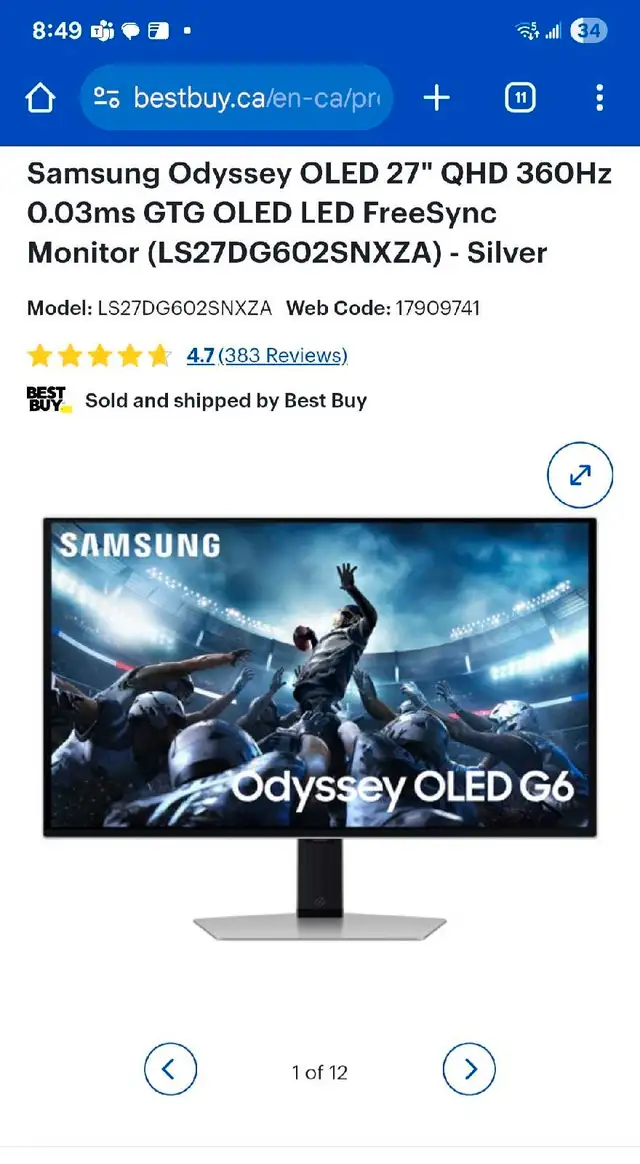The height and width of the screenshot is (1164, 640).
Task: Show the previous product image
Action: 170,1069
